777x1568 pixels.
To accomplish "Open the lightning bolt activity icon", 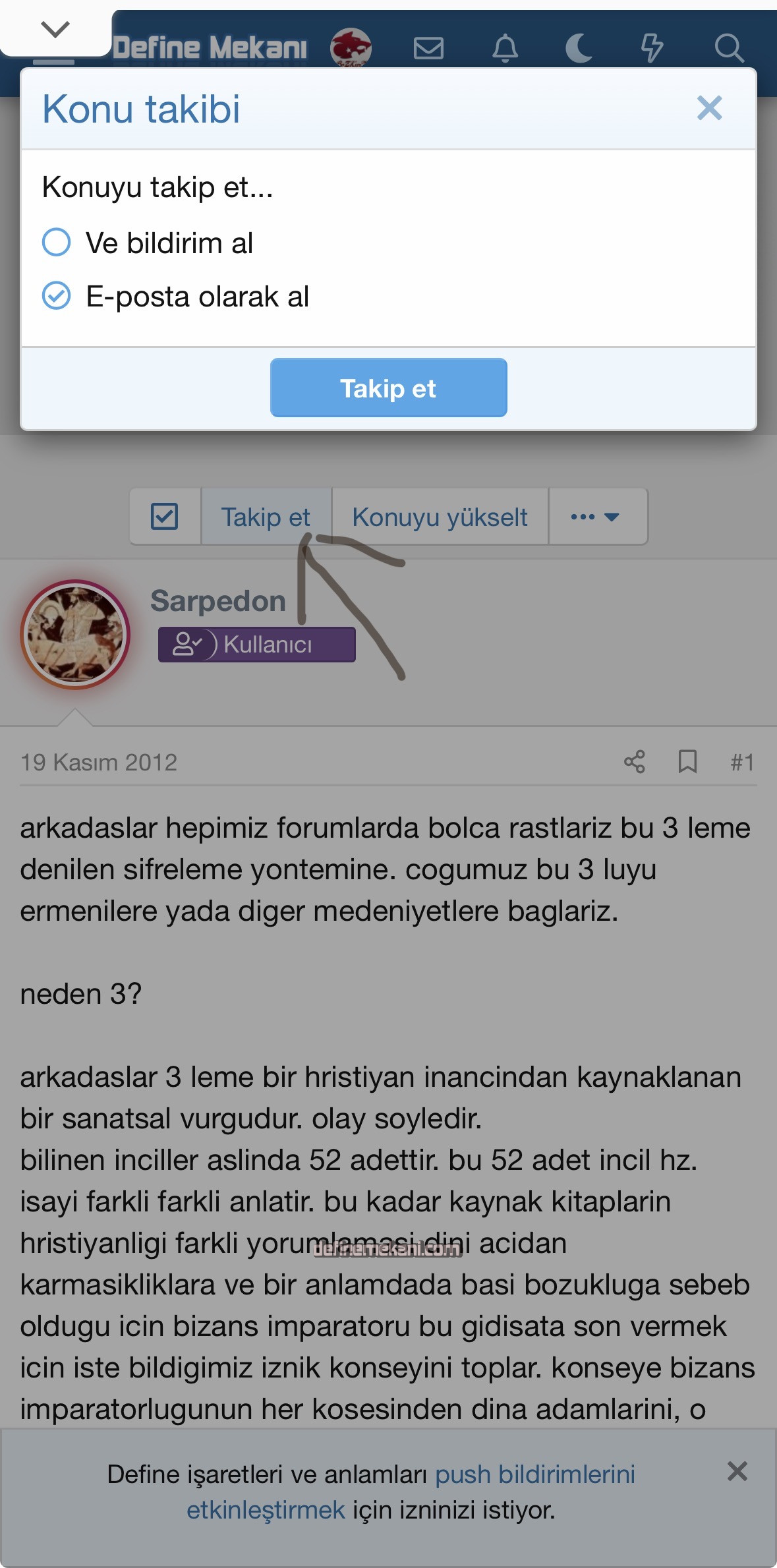I will [652, 48].
